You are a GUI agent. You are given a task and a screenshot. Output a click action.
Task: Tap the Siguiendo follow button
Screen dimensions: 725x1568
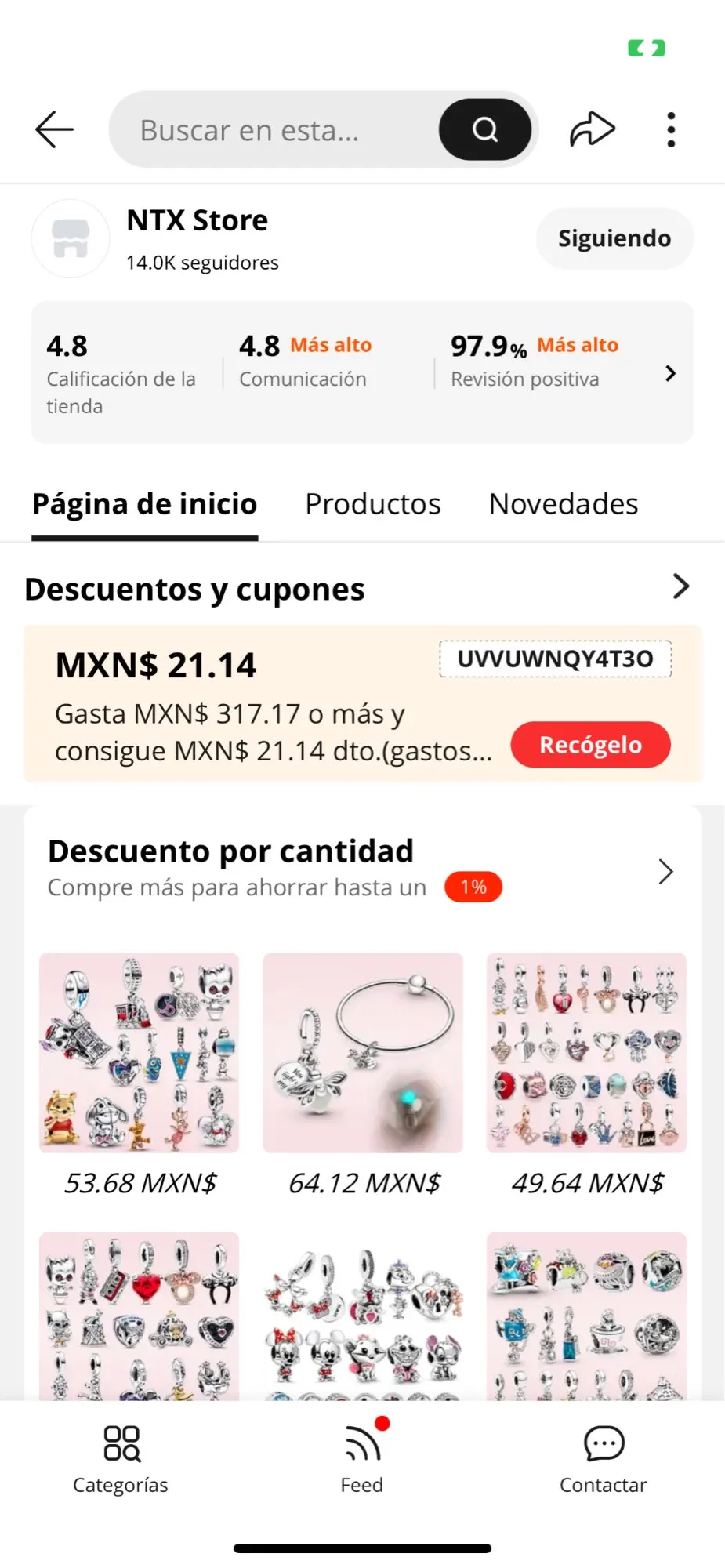click(614, 238)
